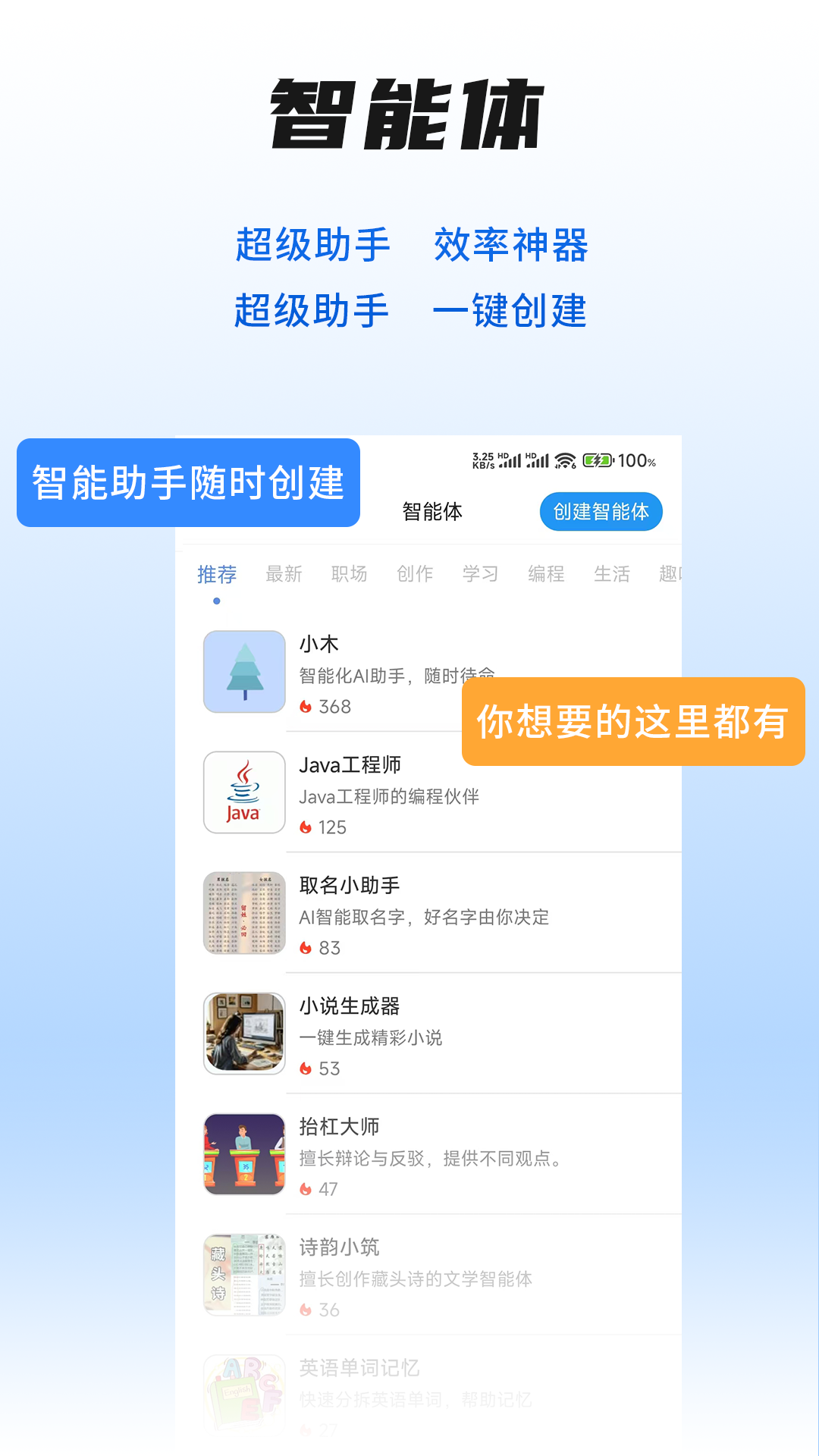Screen dimensions: 819x1456
Task: Click the 创建智能体 button
Action: click(x=601, y=511)
